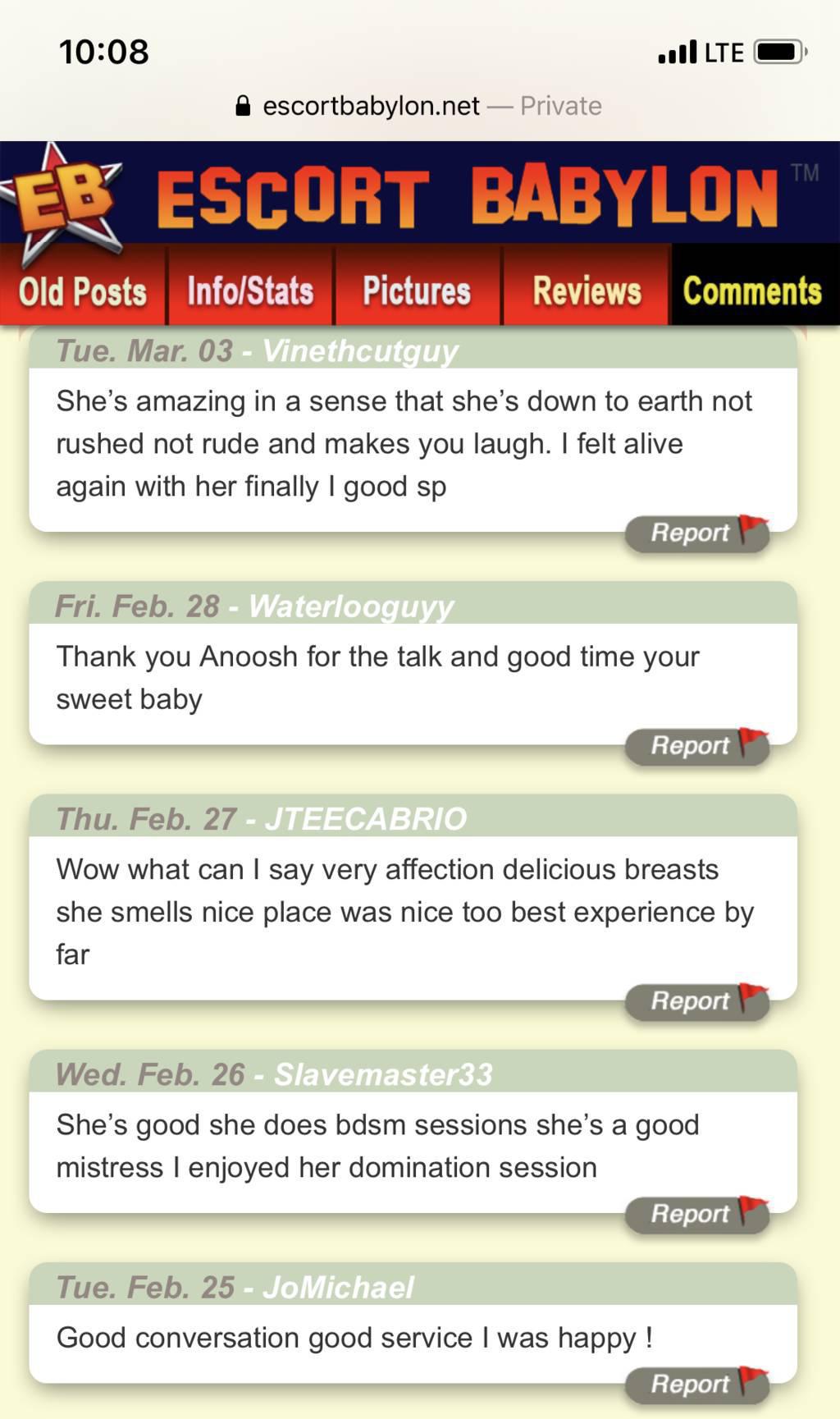
Task: Switch to the Info/Stats tab
Action: pyautogui.click(x=250, y=291)
